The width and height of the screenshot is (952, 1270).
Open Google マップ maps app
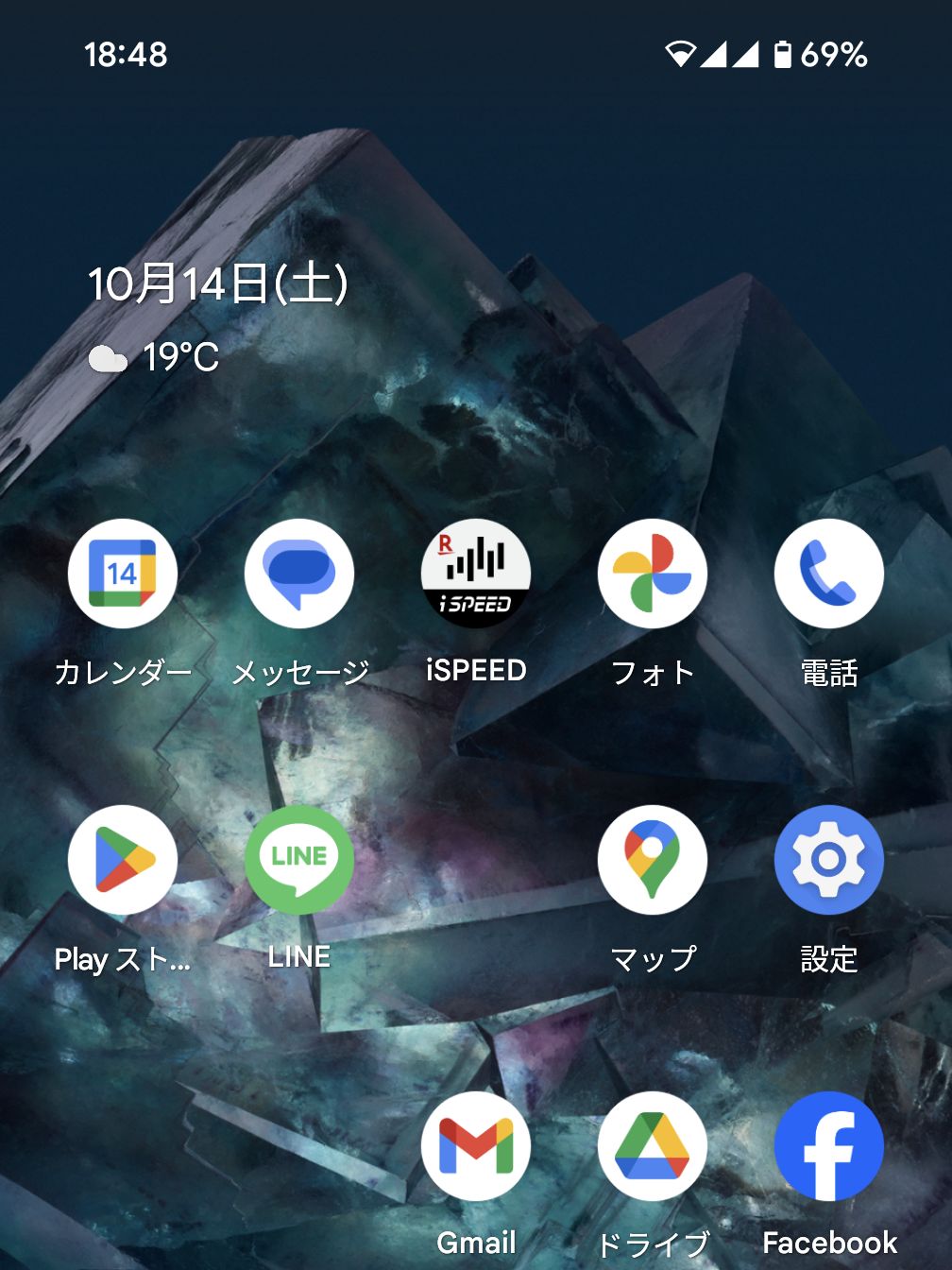coord(653,860)
